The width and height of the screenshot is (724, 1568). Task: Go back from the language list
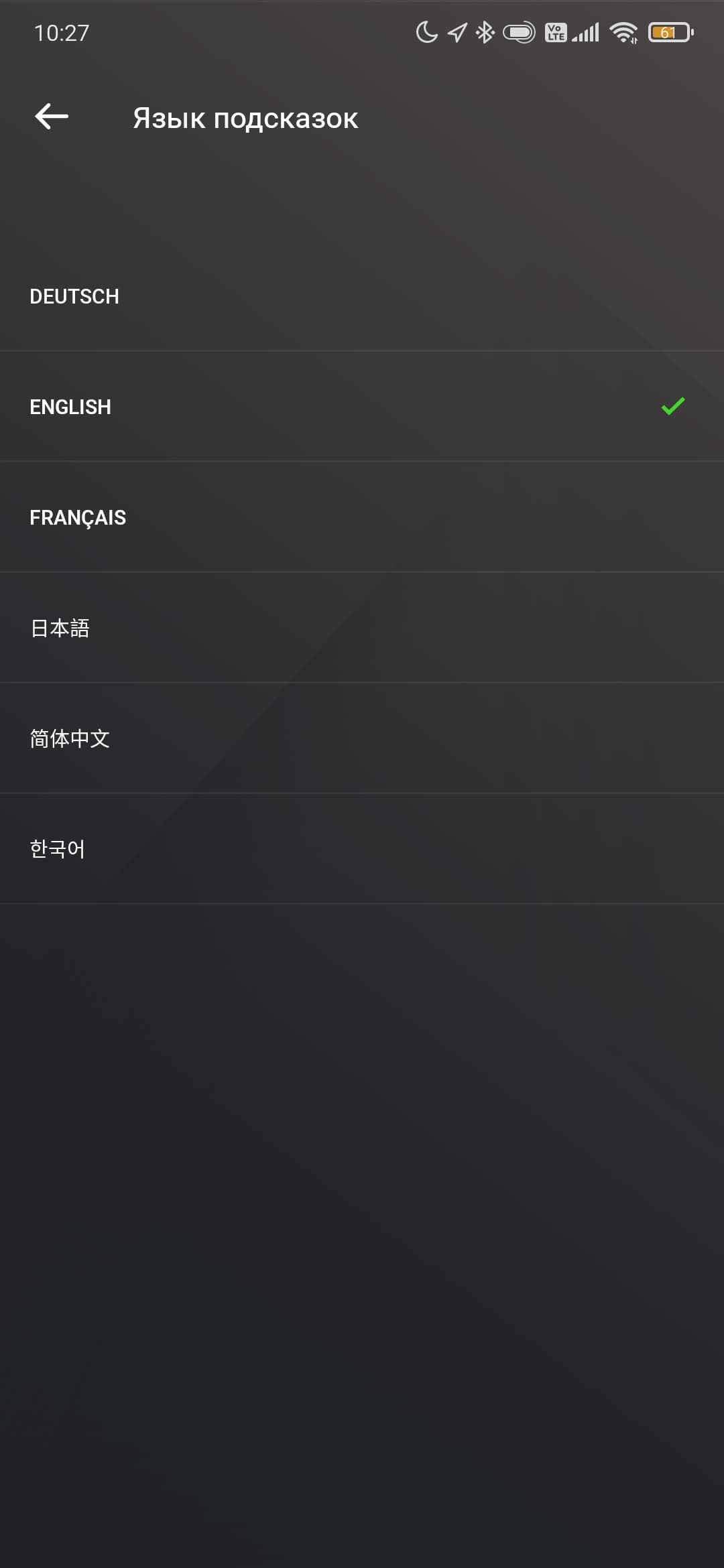click(52, 117)
